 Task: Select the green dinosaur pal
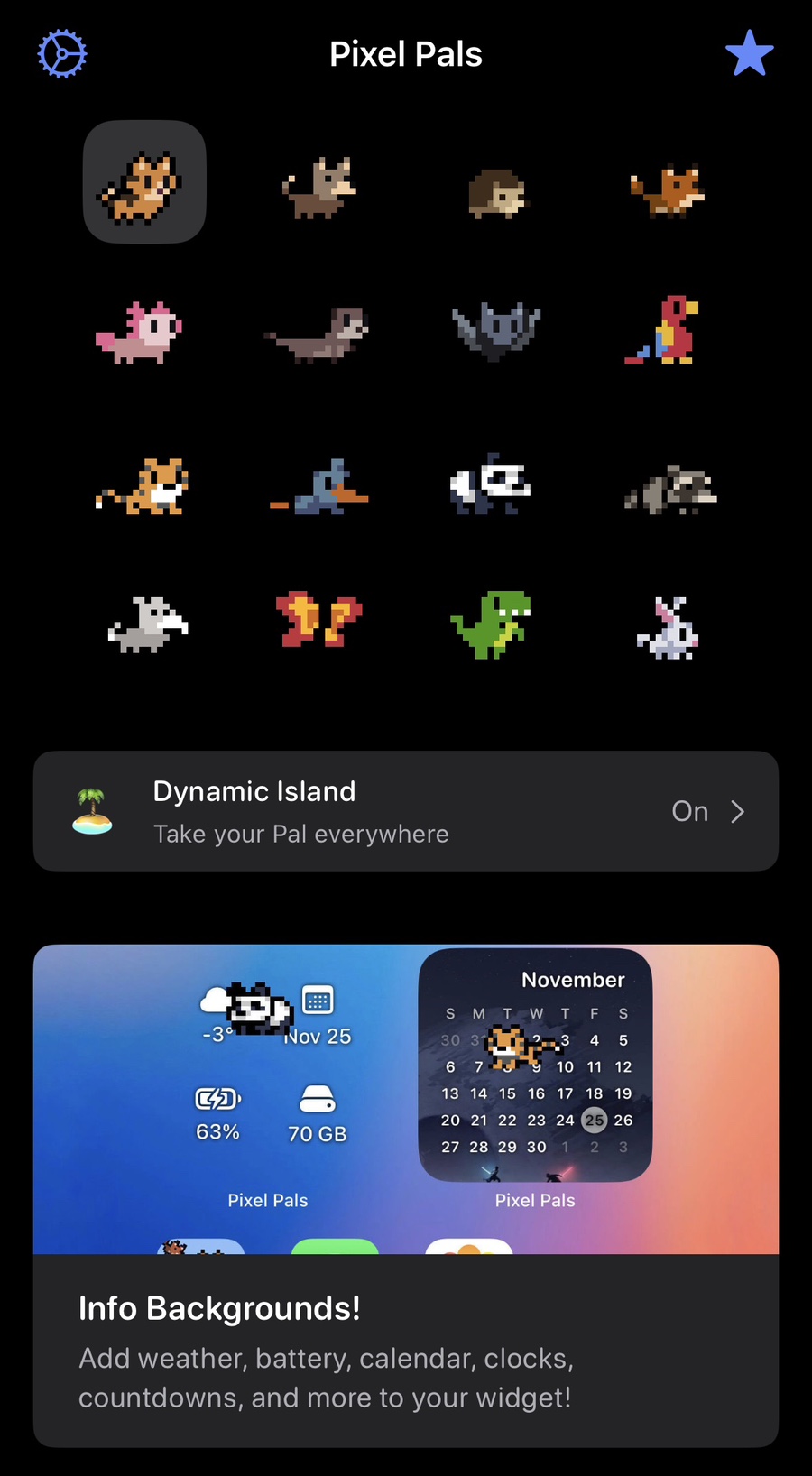tap(491, 624)
